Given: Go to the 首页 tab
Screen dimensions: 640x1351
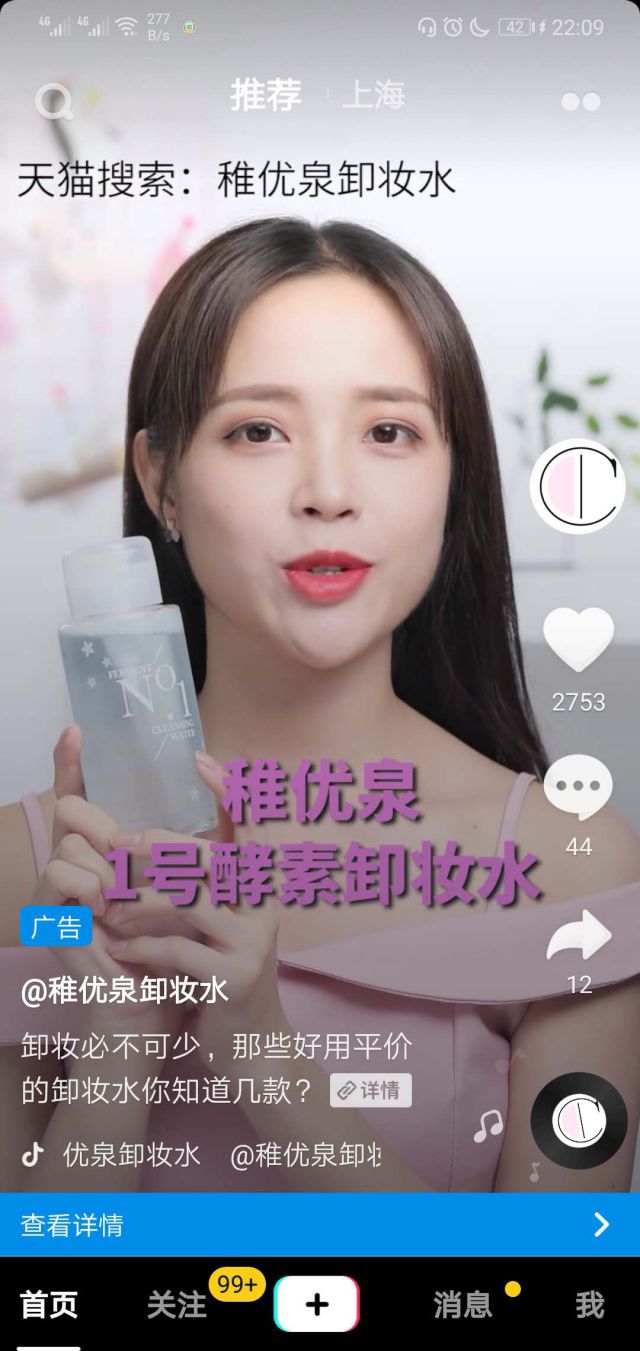Looking at the screenshot, I should 49,1304.
